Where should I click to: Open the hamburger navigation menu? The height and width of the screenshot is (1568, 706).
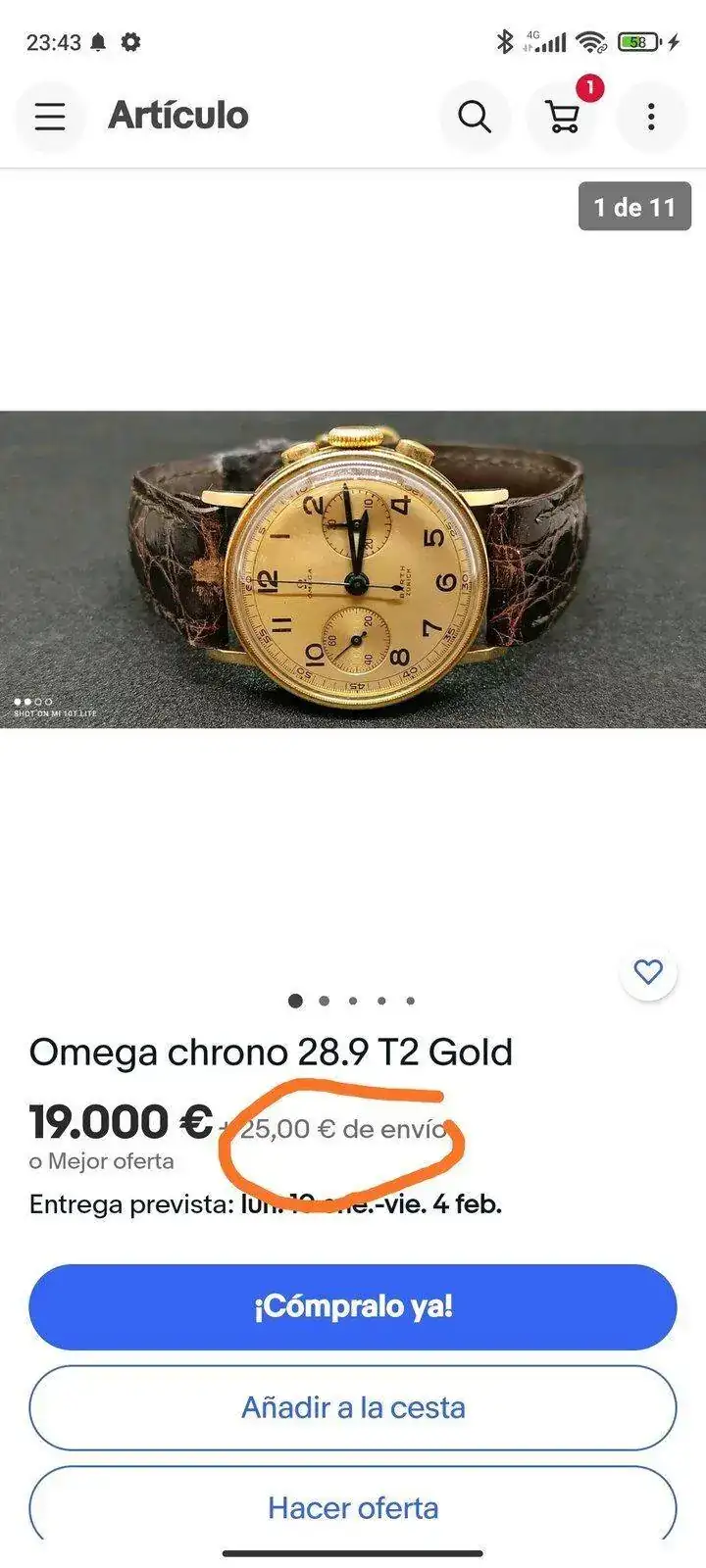coord(50,117)
